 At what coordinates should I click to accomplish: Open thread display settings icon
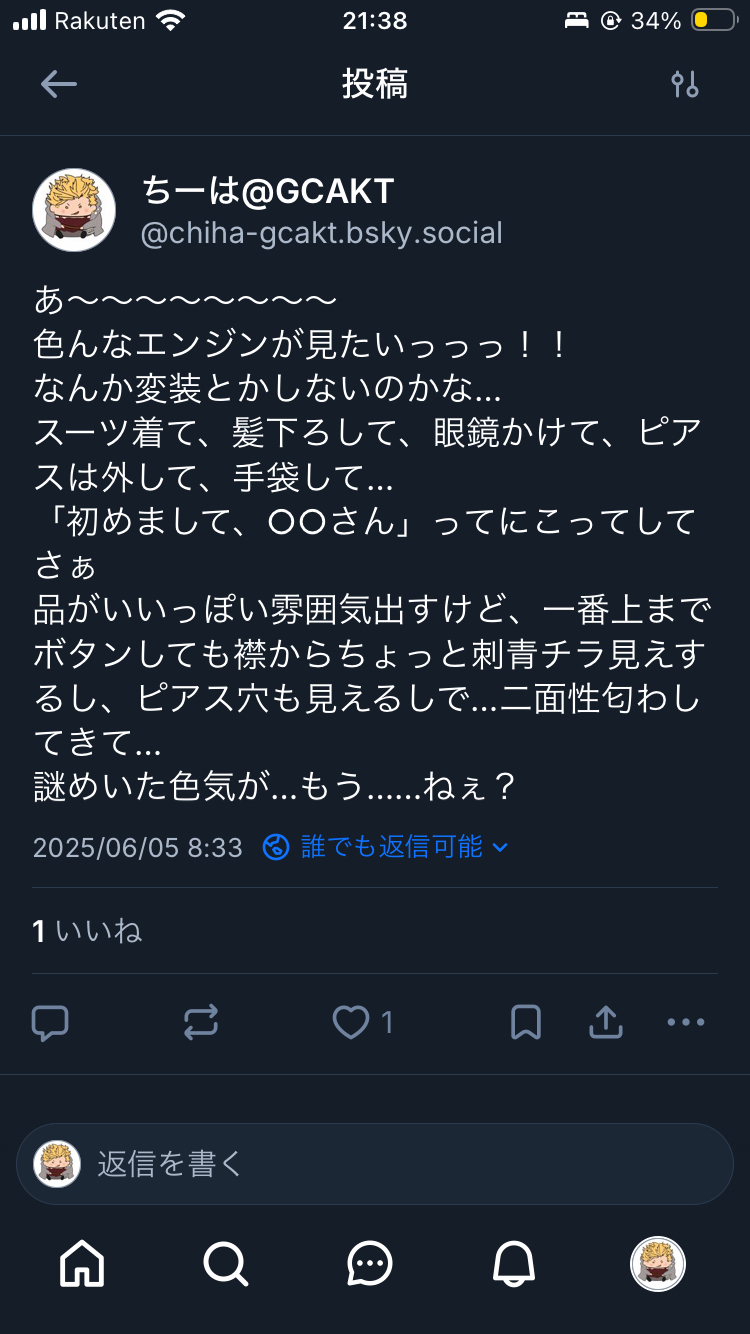click(x=685, y=84)
